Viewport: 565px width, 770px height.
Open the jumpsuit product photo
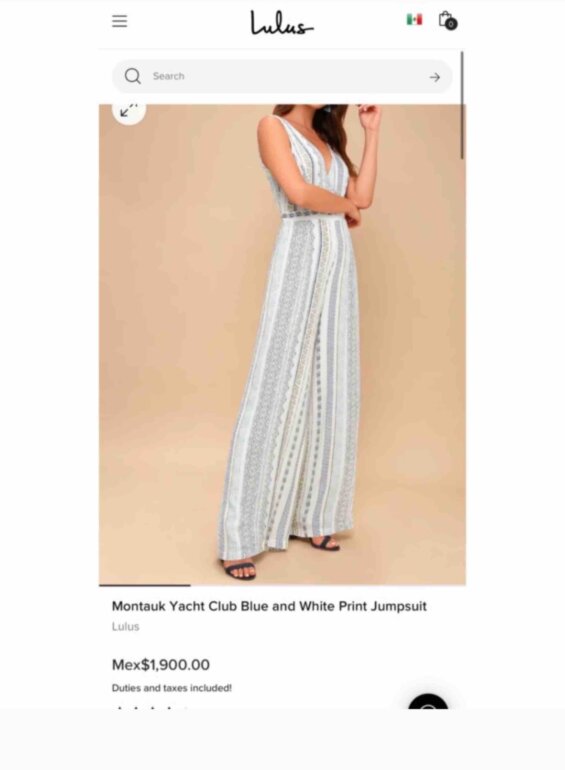[282, 344]
